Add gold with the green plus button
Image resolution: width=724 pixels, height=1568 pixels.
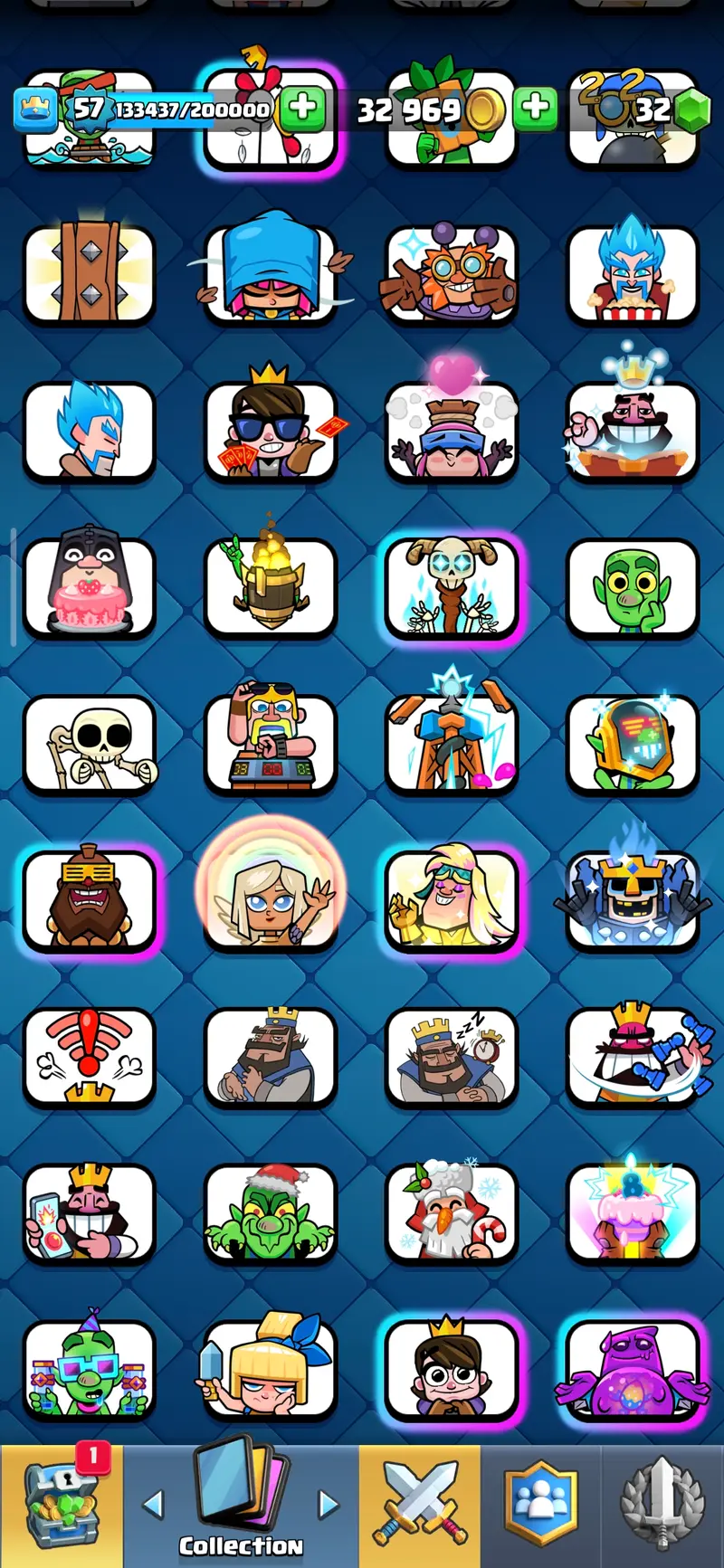pyautogui.click(x=535, y=109)
